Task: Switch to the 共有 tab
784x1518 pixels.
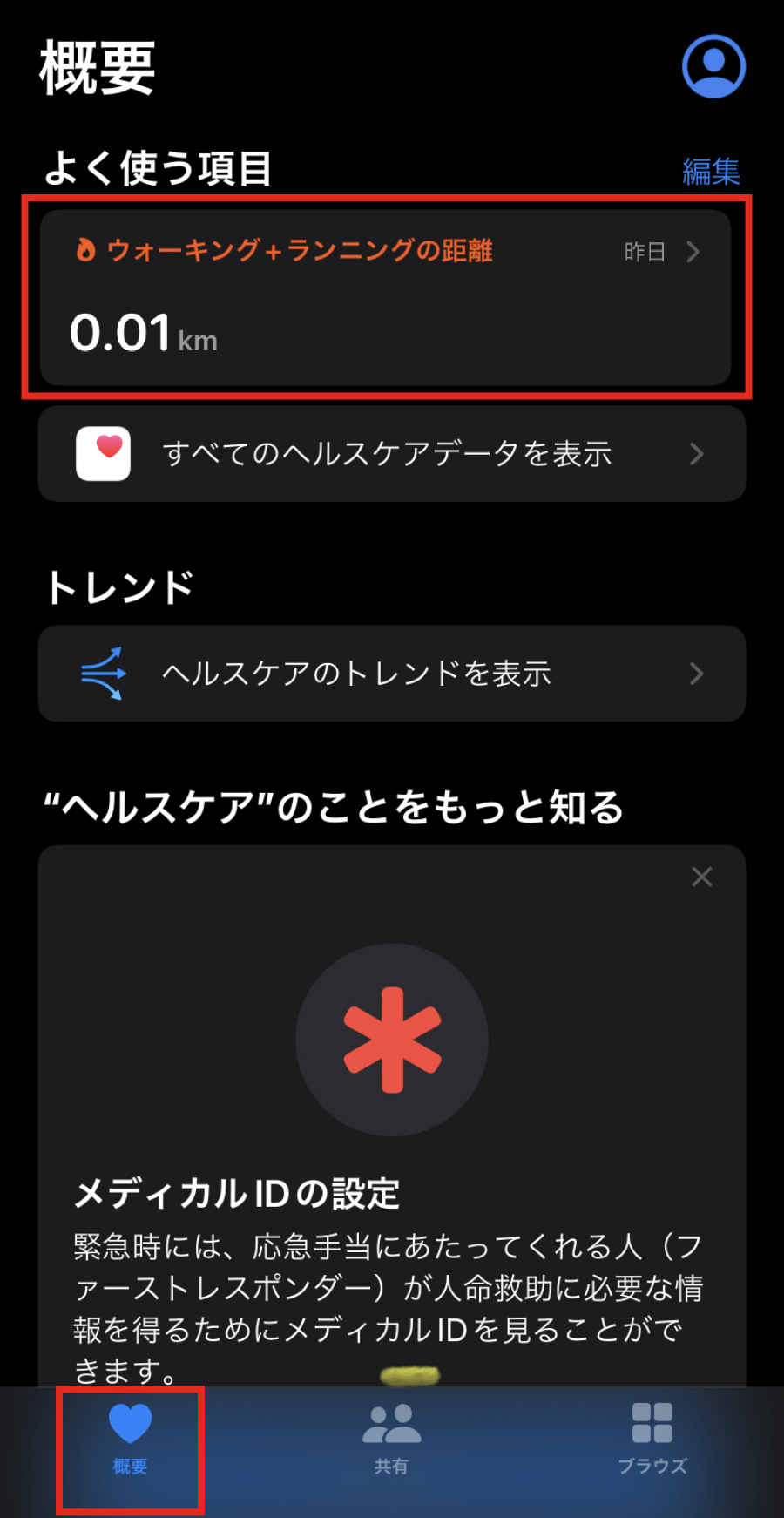Action: click(392, 1440)
